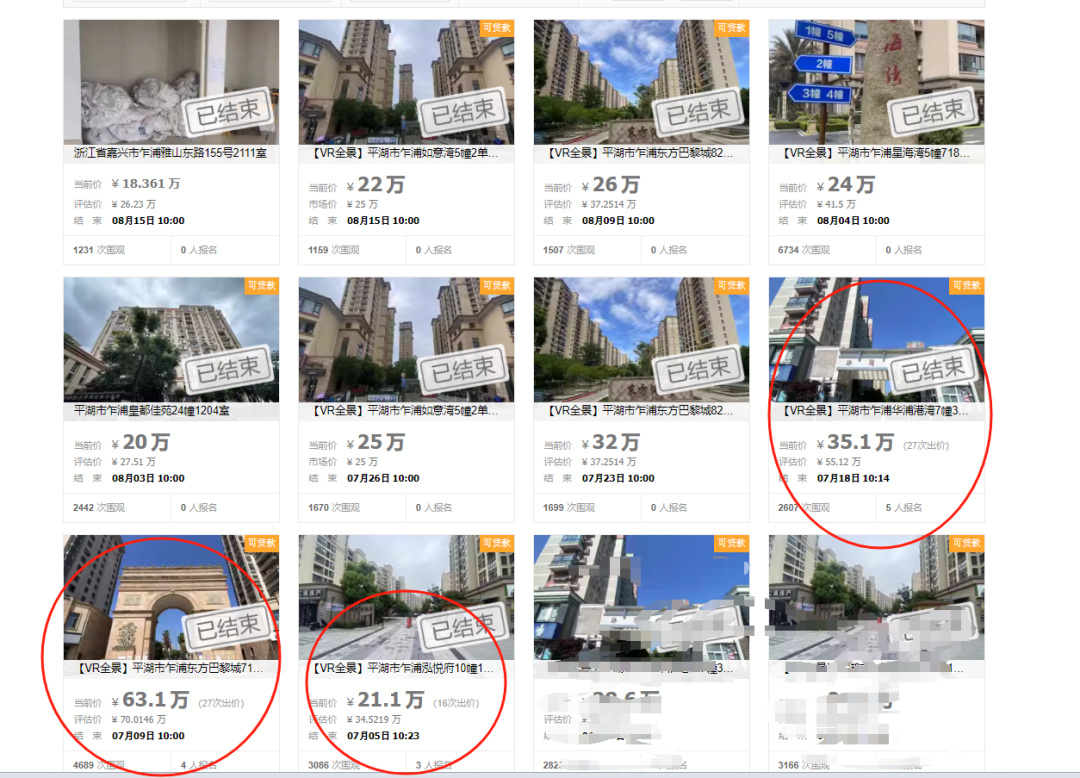Open the 东方巴黎城 listing priced at 63.1万
The image size is (1080, 778).
[170, 668]
